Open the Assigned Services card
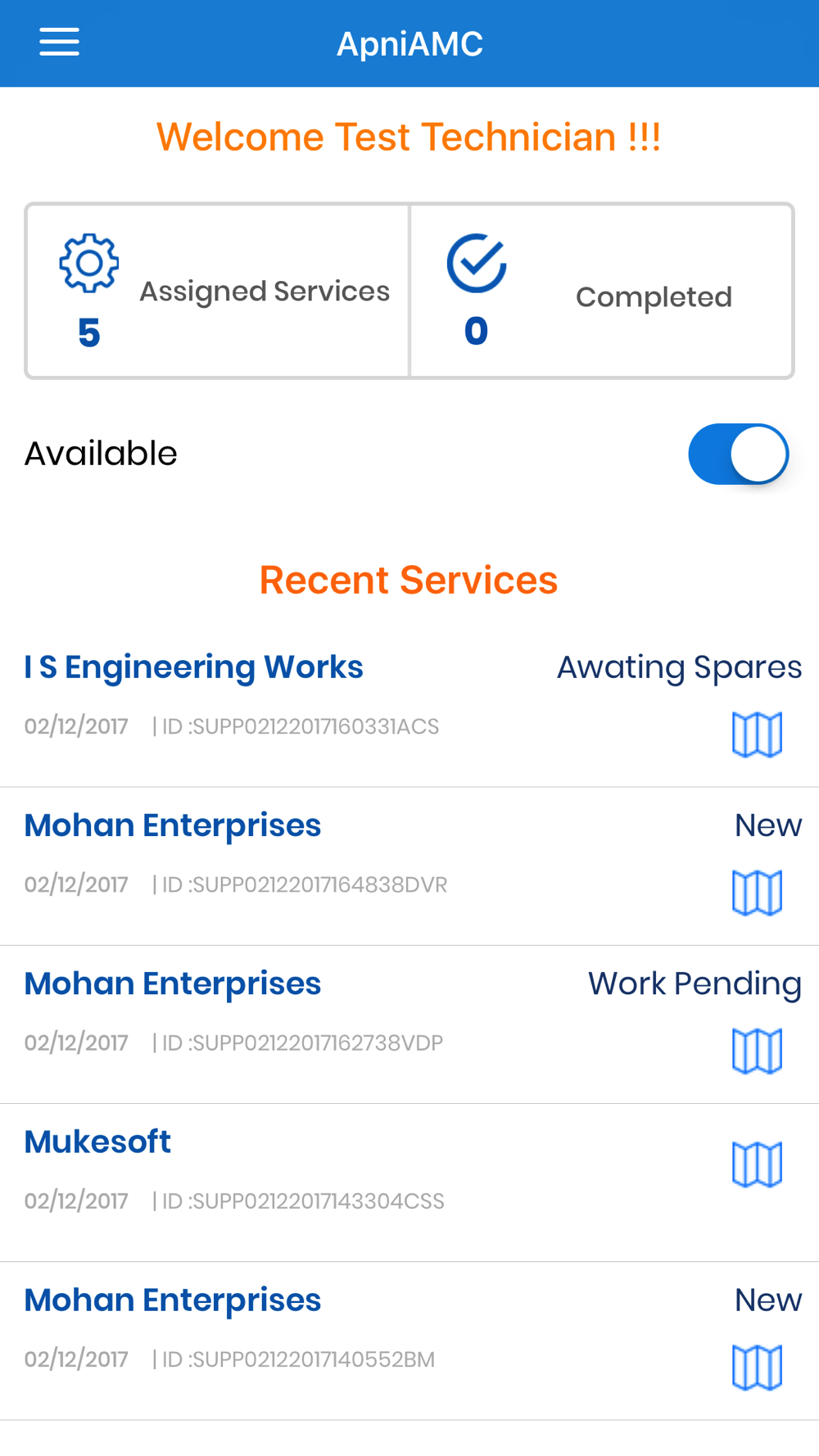 pyautogui.click(x=218, y=291)
